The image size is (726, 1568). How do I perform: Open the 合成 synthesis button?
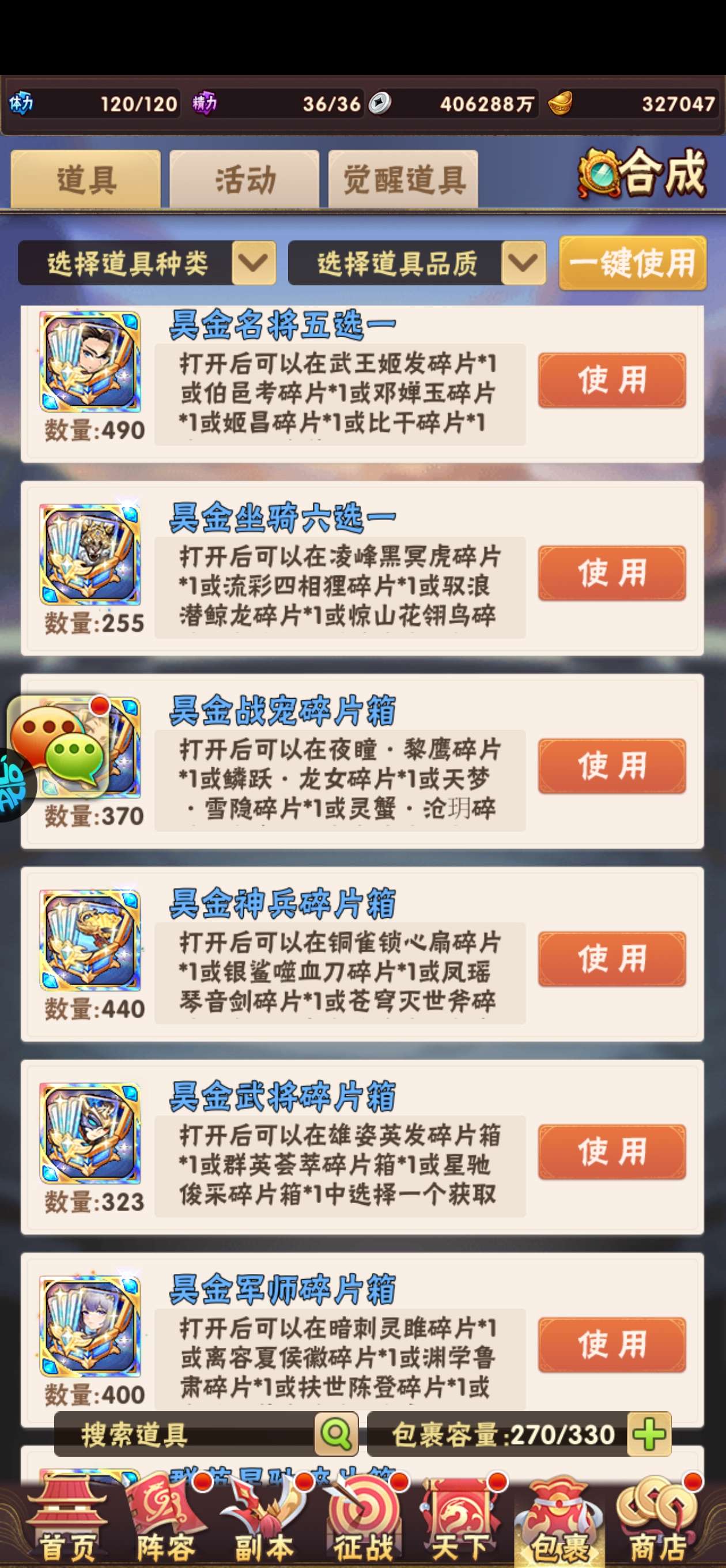(x=642, y=174)
